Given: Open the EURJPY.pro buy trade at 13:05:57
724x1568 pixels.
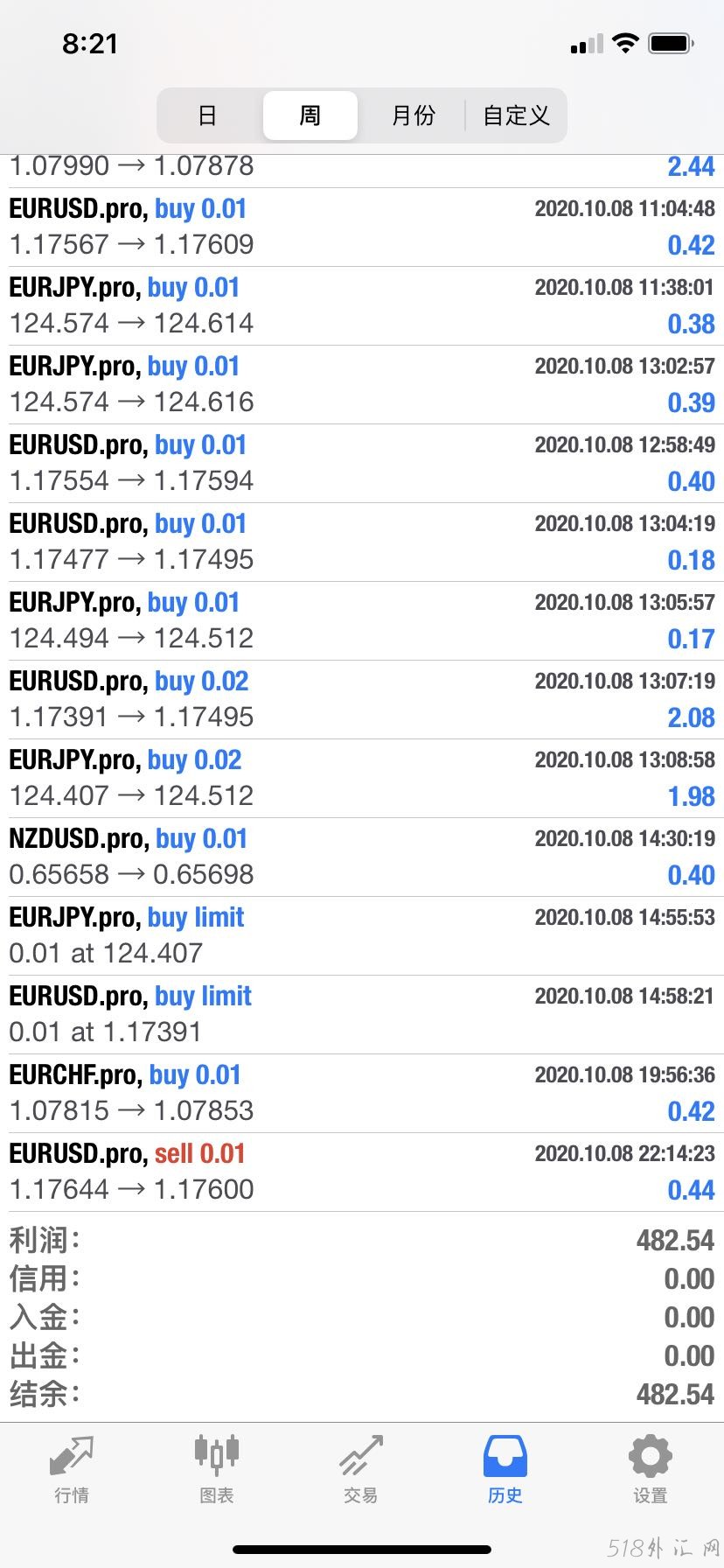Looking at the screenshot, I should click(x=362, y=621).
